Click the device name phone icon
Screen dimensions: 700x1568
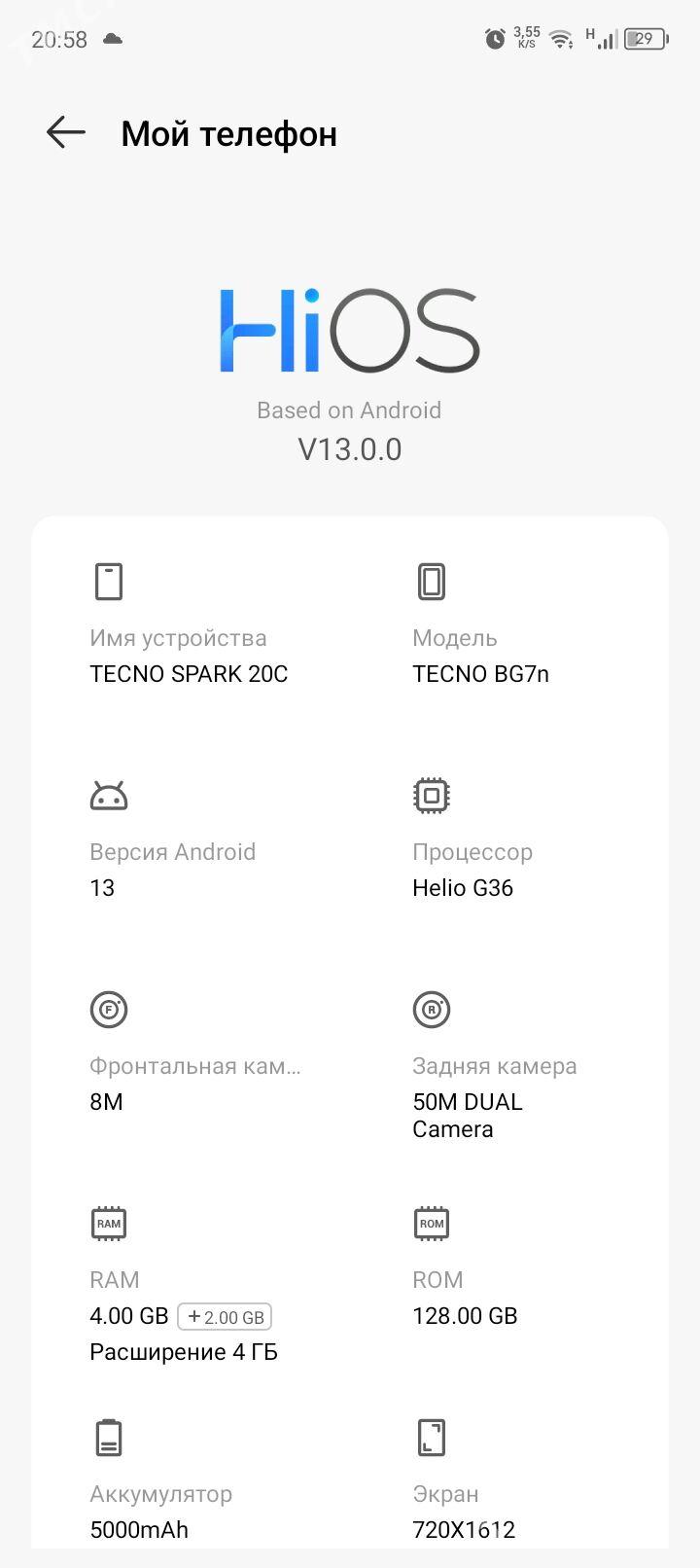click(x=108, y=581)
